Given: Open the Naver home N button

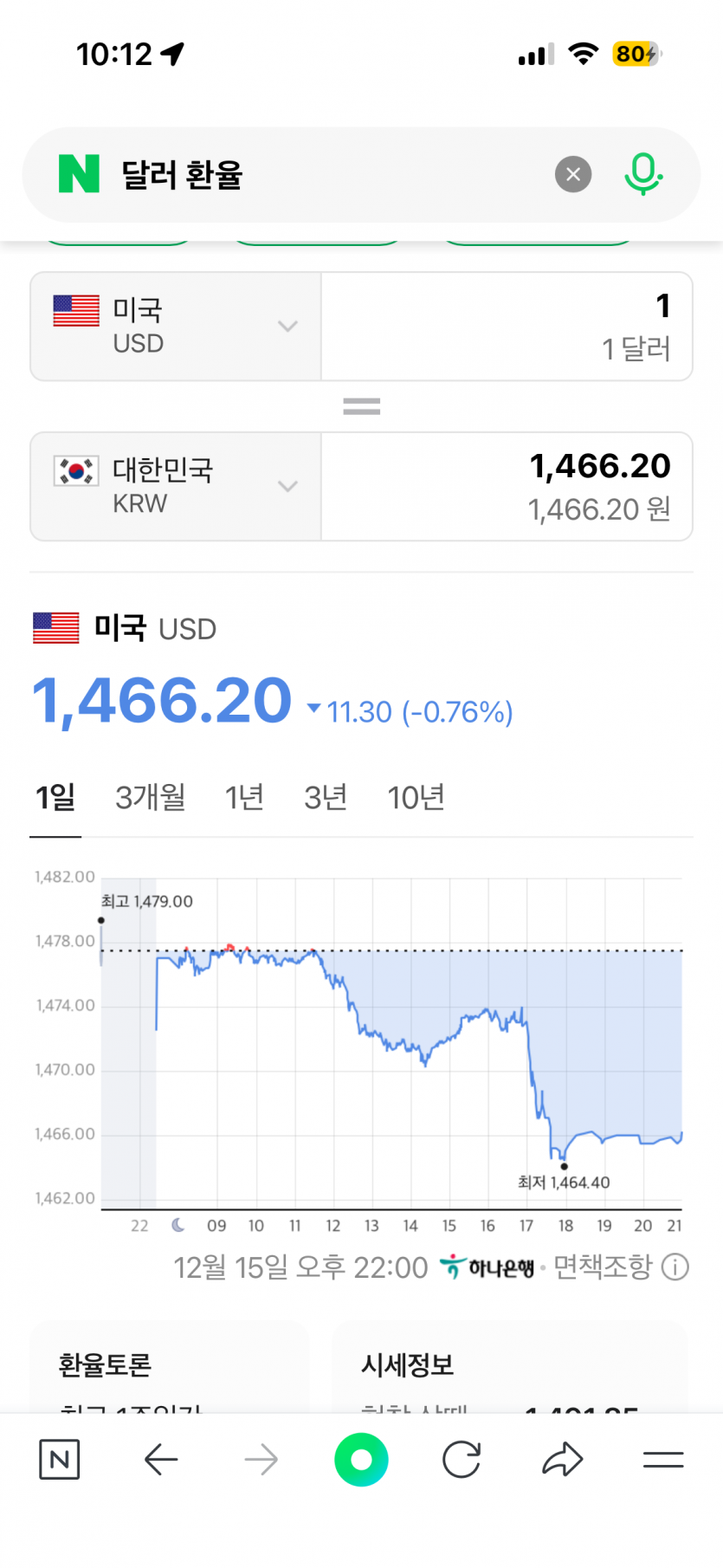Looking at the screenshot, I should 60,1460.
